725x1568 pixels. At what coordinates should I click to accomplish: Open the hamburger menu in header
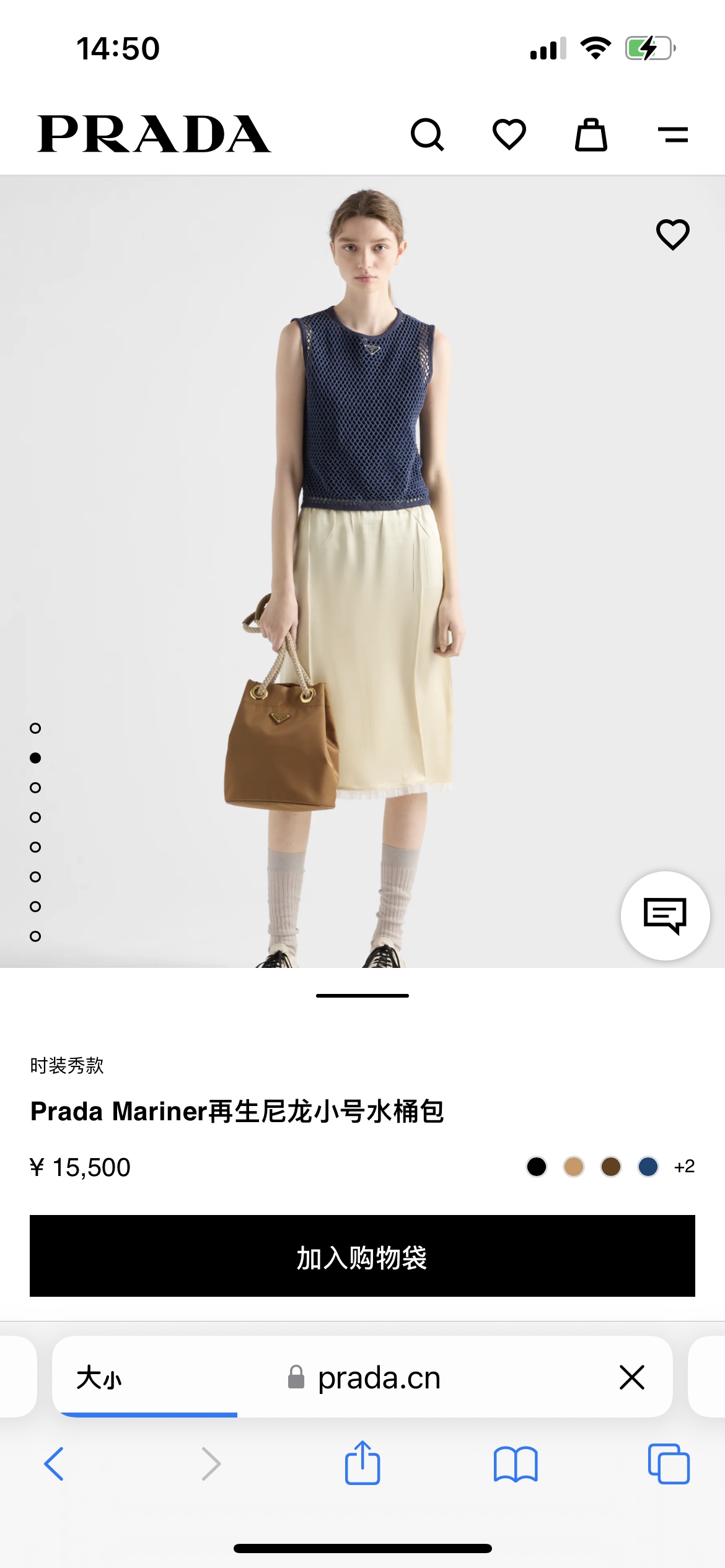[x=672, y=134]
